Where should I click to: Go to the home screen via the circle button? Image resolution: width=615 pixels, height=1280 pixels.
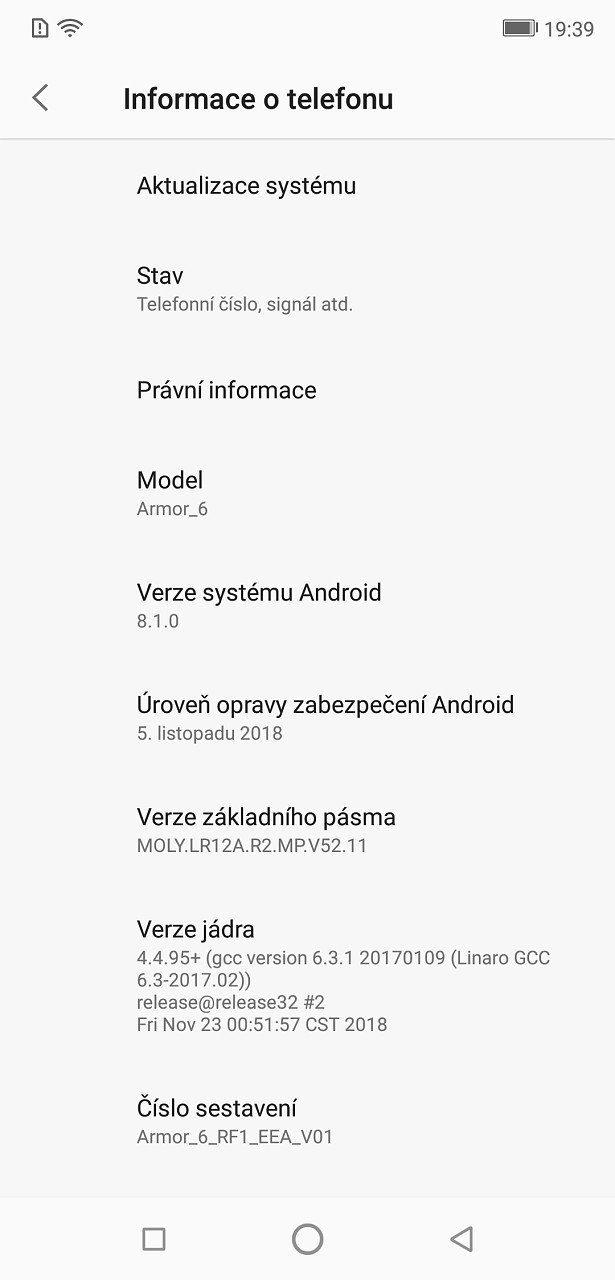(307, 1239)
